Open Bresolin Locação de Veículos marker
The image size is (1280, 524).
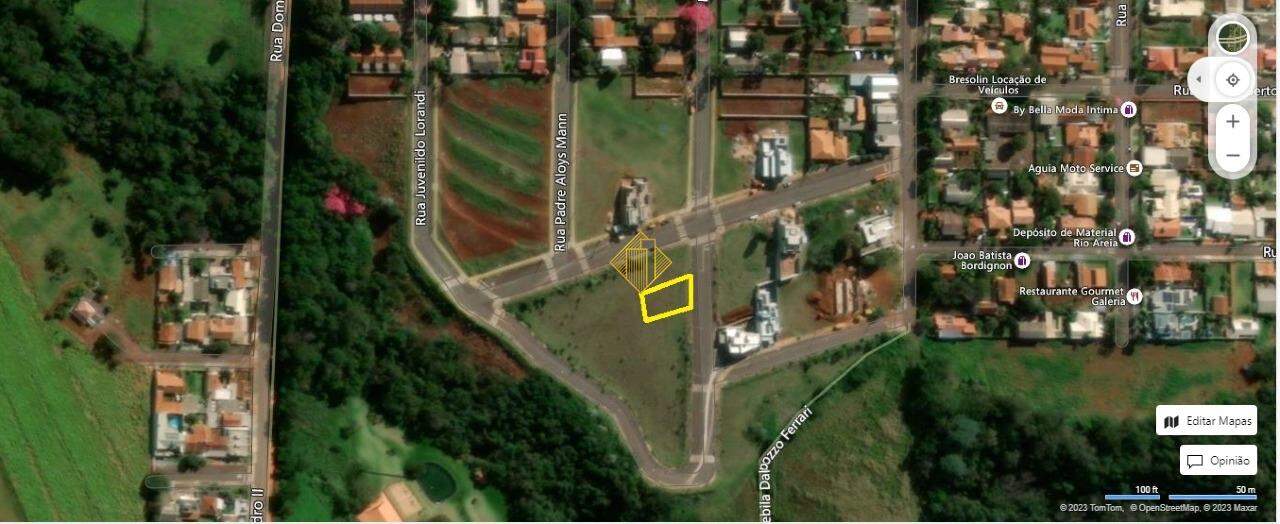[x=998, y=105]
